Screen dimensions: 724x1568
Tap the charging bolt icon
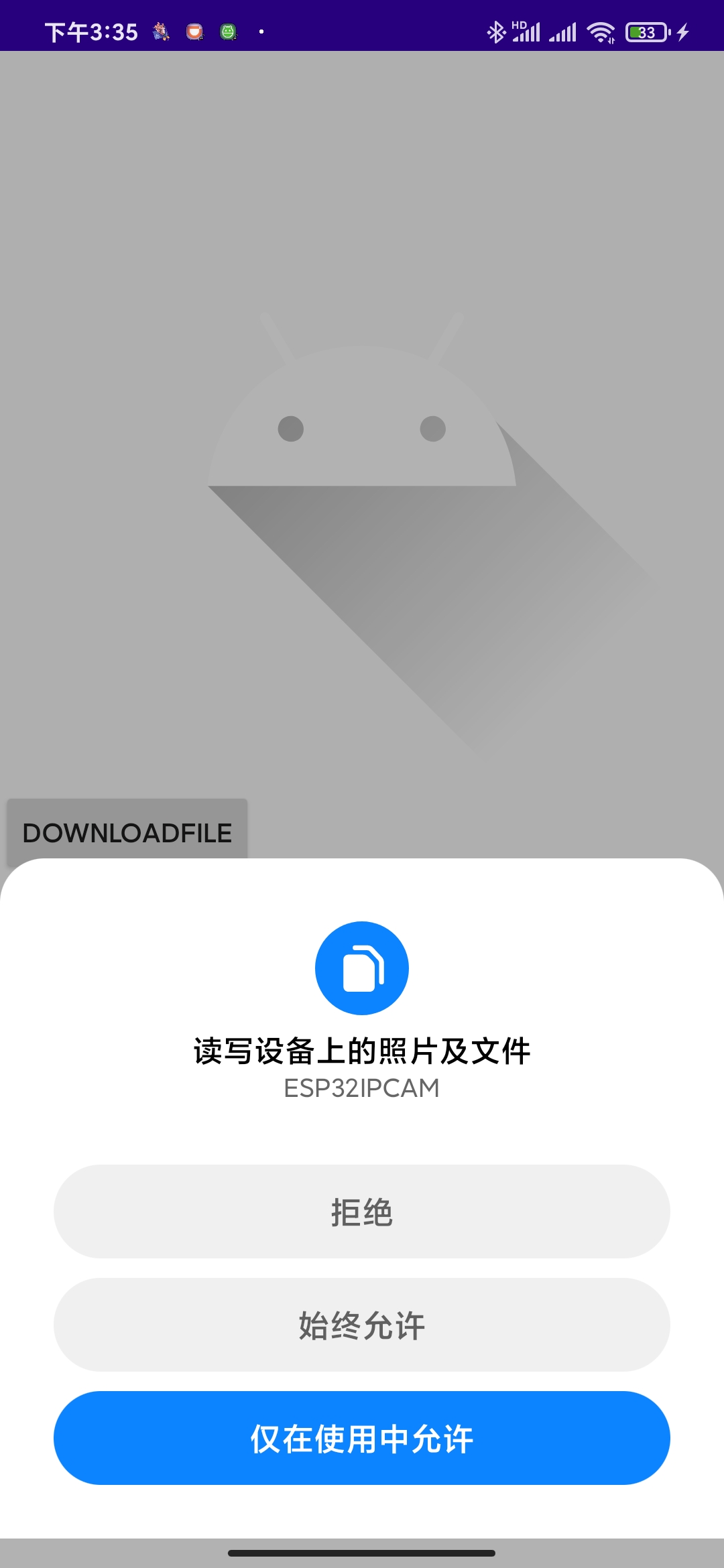[x=682, y=31]
